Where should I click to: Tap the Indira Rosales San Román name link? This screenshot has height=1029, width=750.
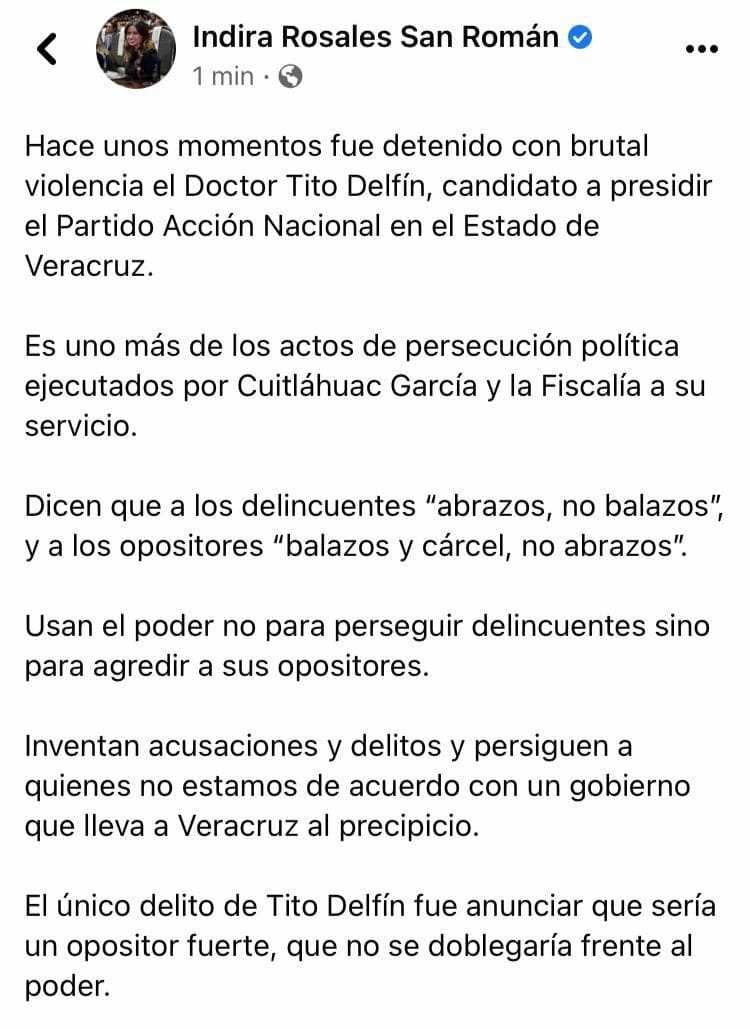pyautogui.click(x=375, y=37)
